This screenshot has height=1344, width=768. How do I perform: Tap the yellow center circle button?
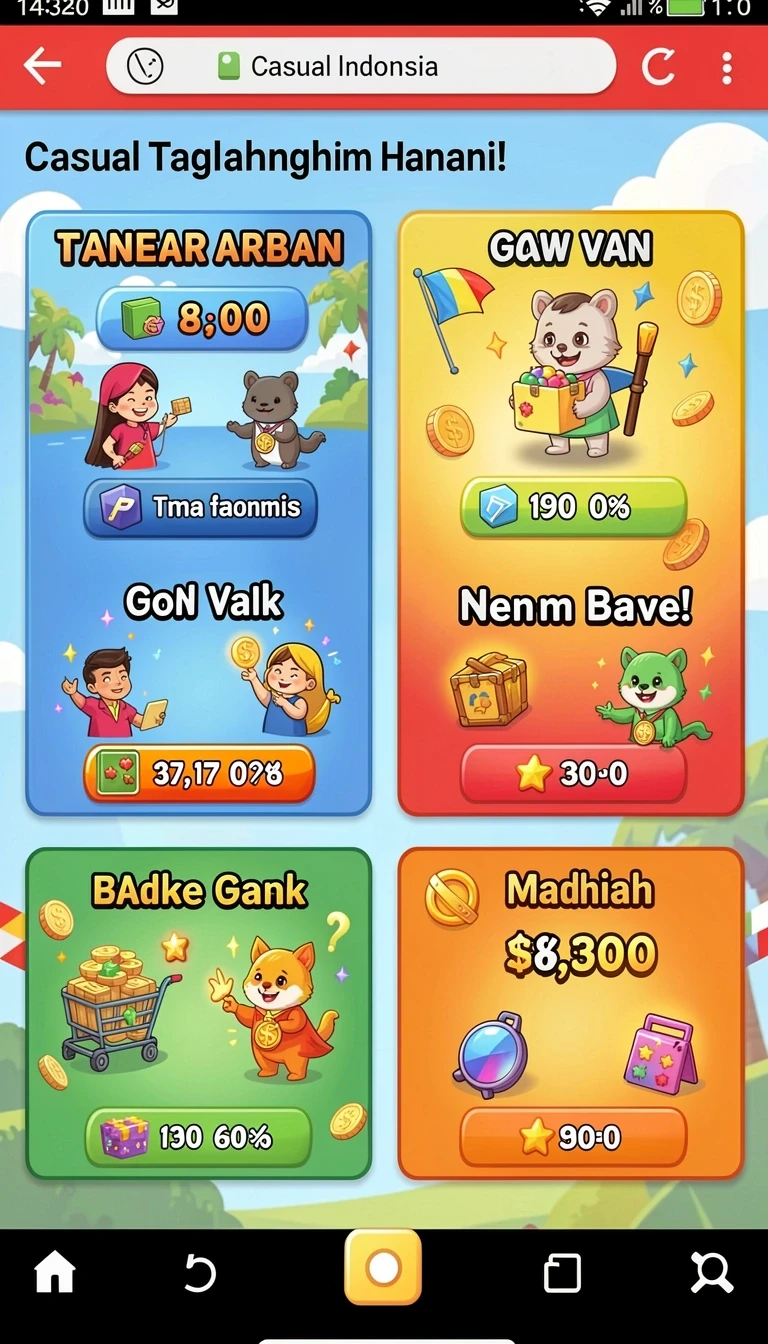tap(383, 1267)
